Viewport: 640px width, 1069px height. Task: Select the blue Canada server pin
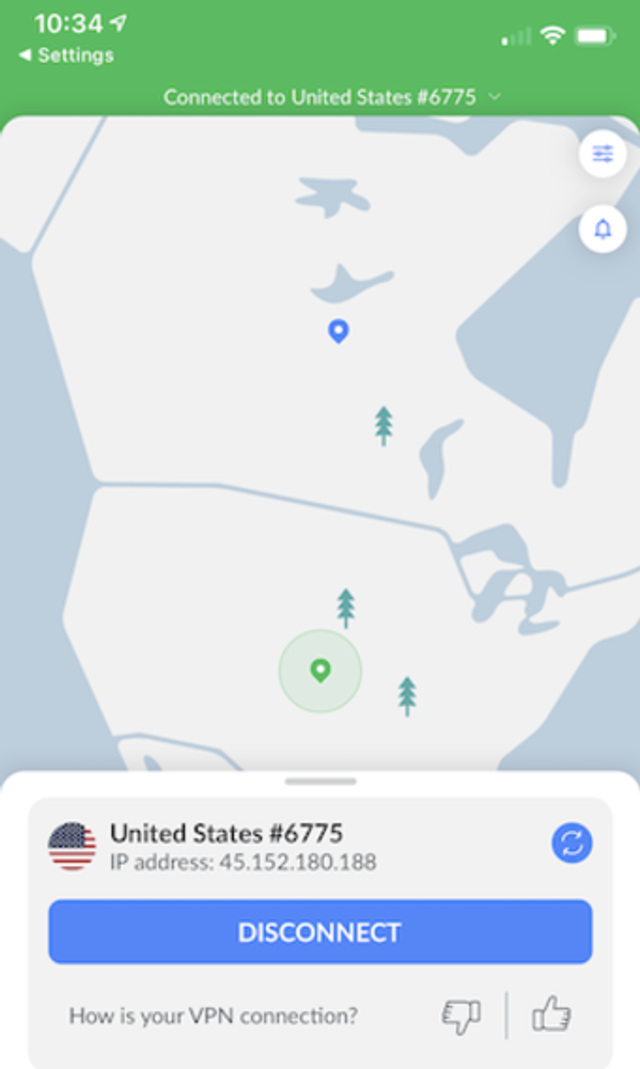tap(338, 330)
